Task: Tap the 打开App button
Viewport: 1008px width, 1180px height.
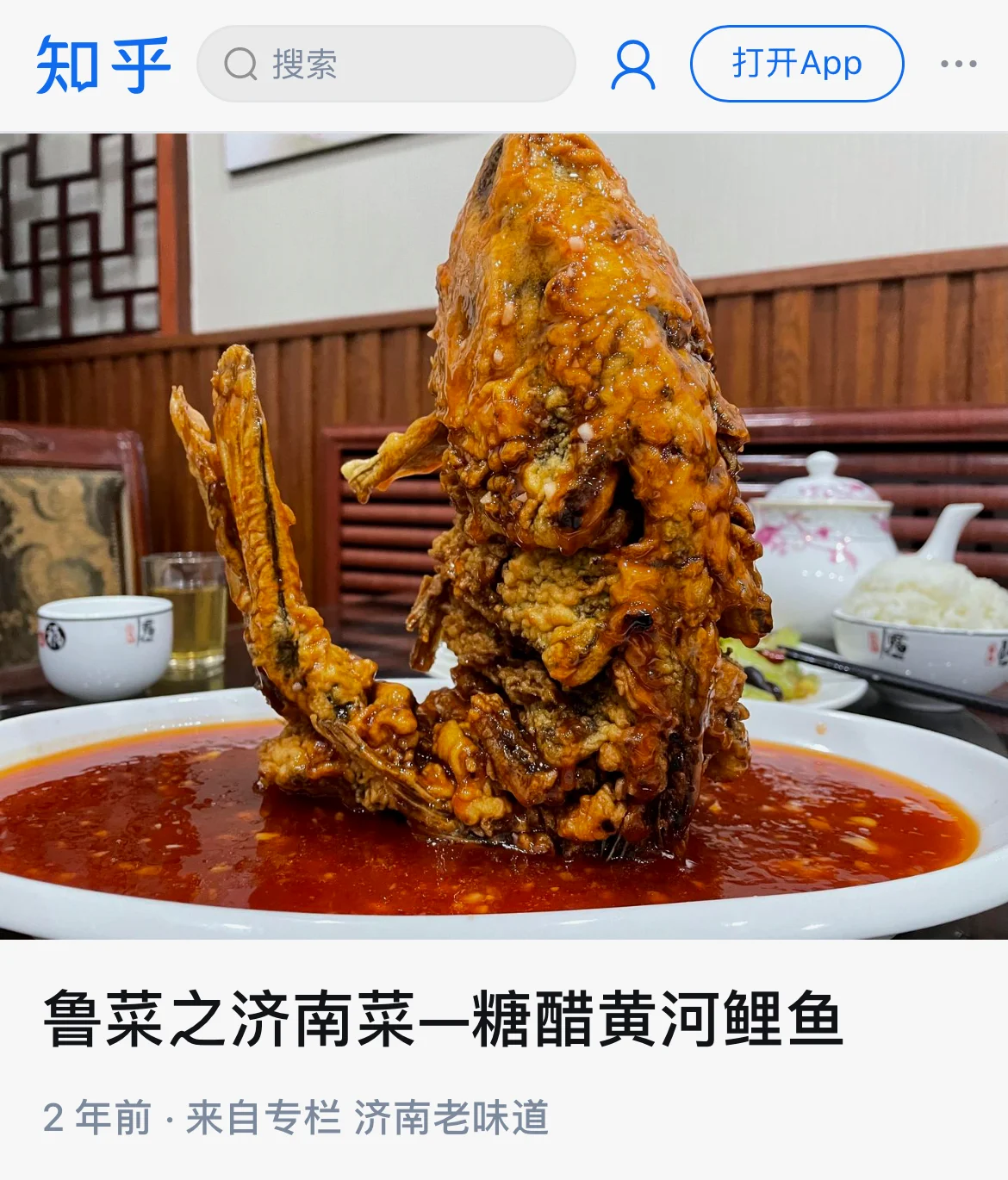Action: (797, 64)
